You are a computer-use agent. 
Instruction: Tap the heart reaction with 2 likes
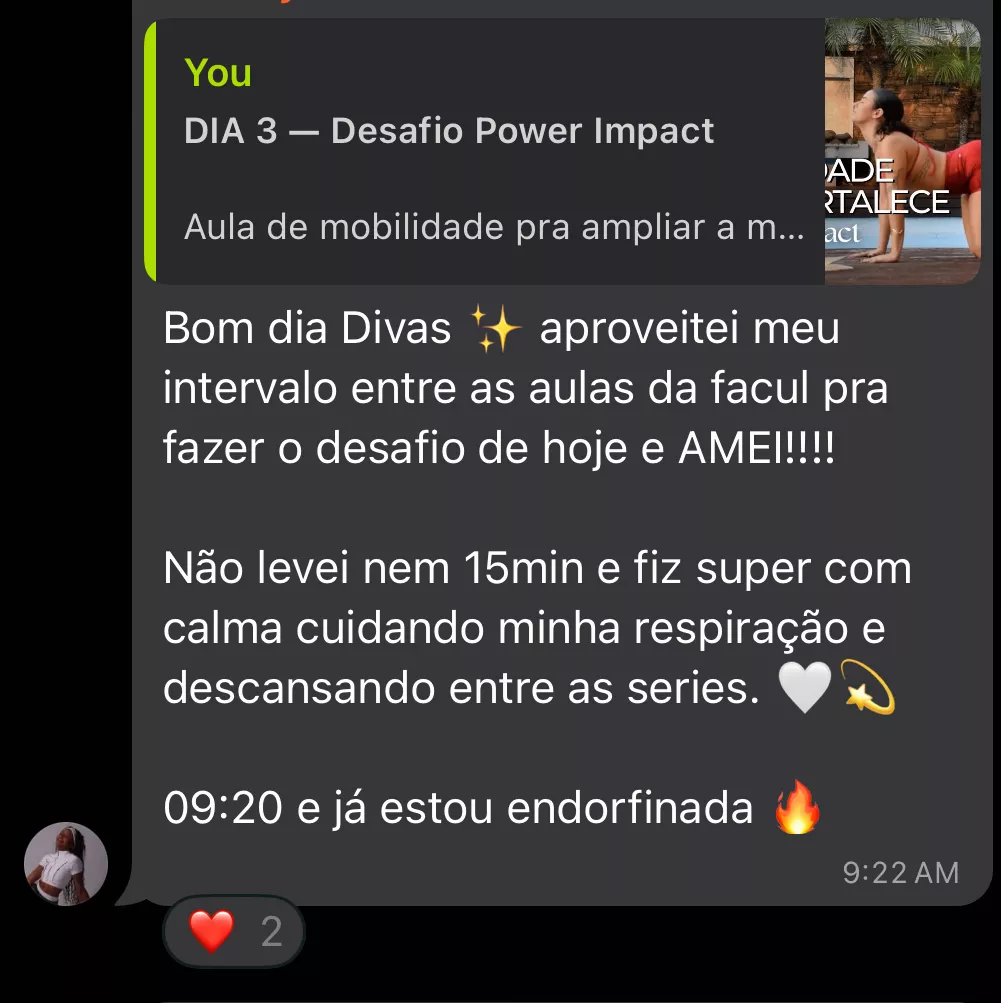coord(233,932)
